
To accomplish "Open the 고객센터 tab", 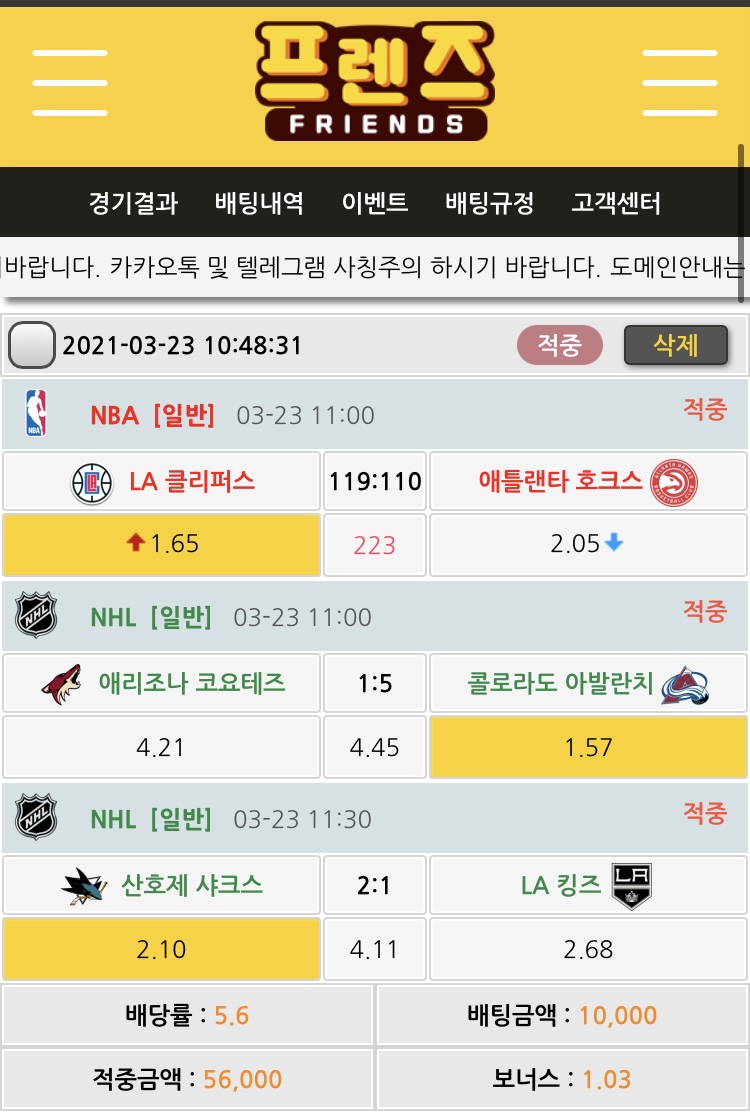I will click(x=616, y=204).
